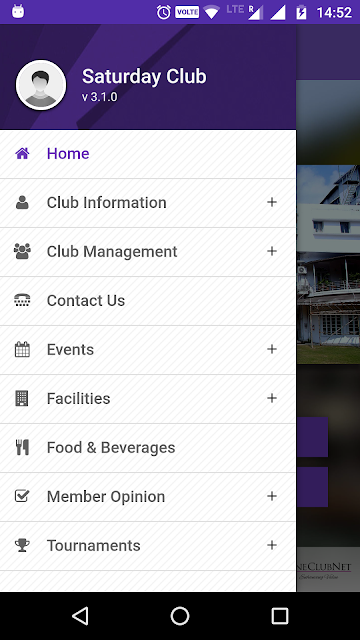This screenshot has height=640, width=360.
Task: Tap the profile avatar in drawer header
Action: point(41,85)
